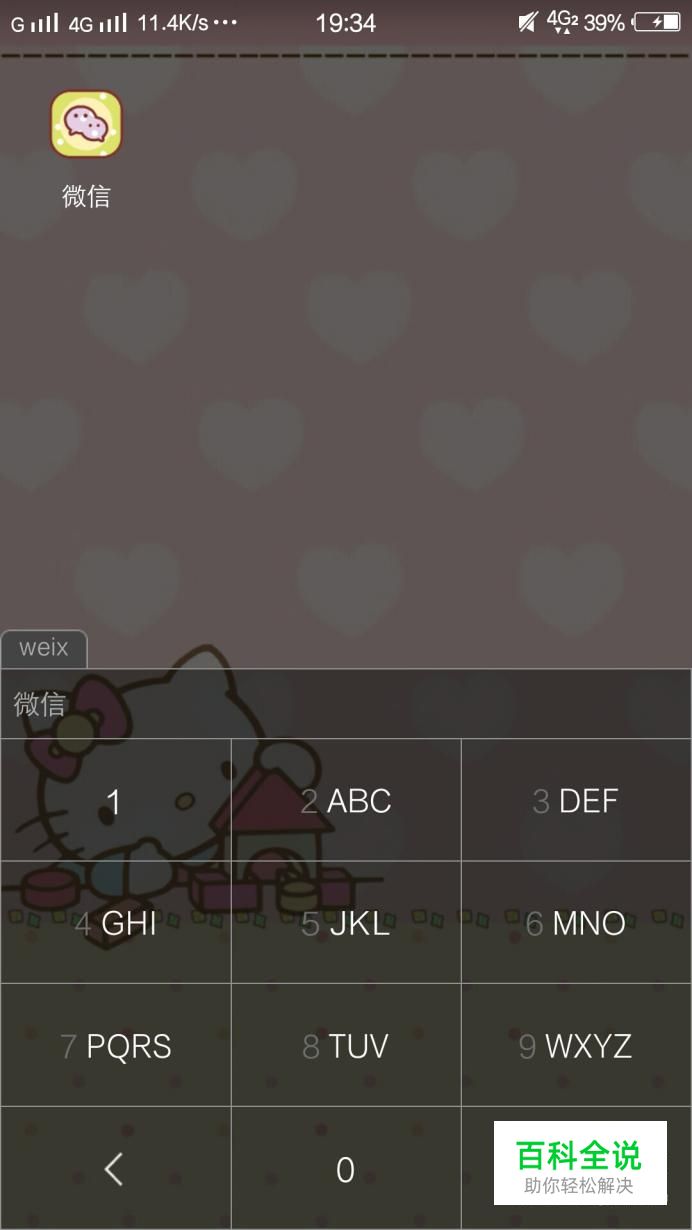Tap the 8 TUV key
This screenshot has height=1230, width=692.
(x=346, y=1046)
